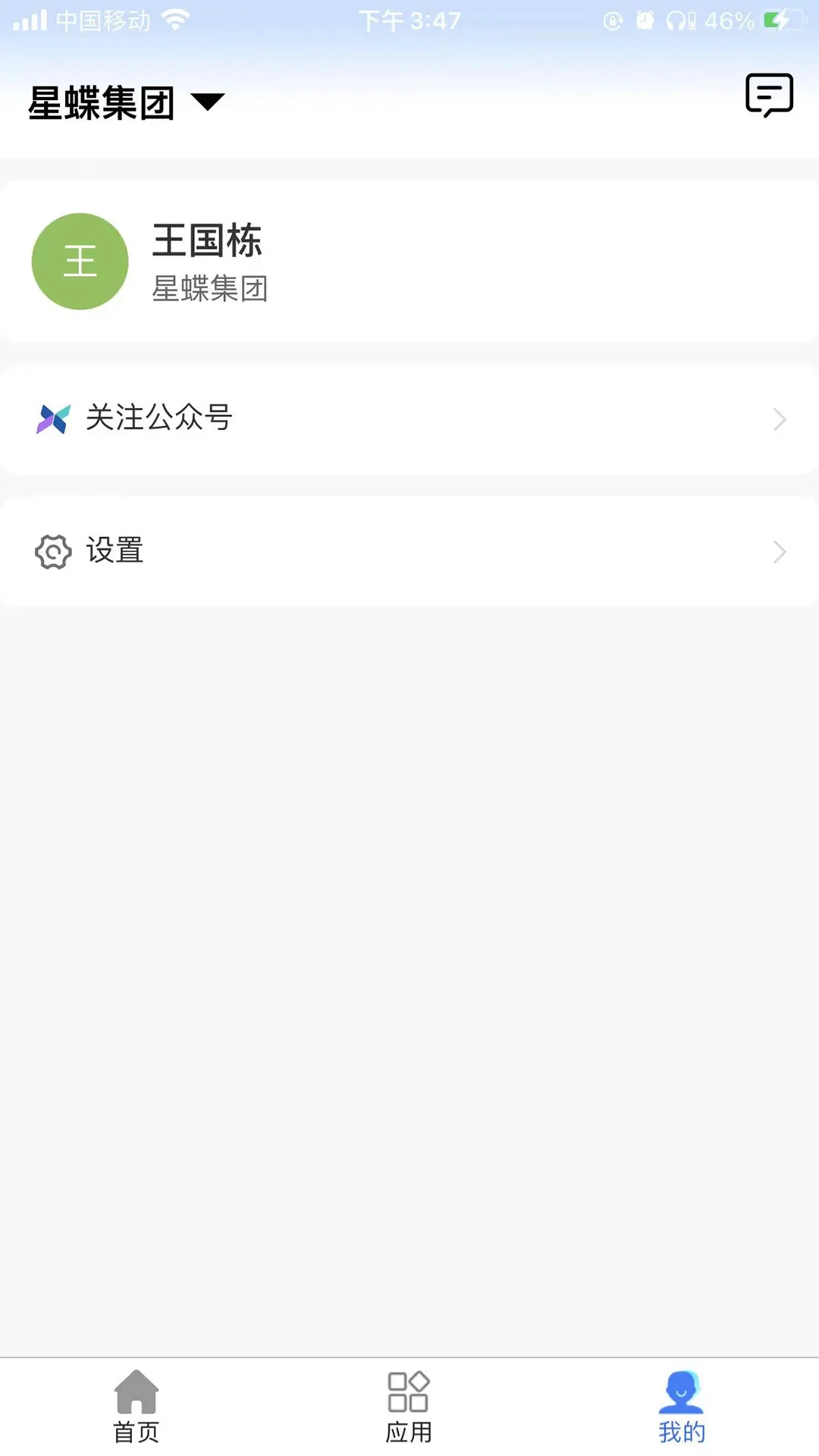
Task: Tap the green 王 avatar circle
Action: 80,261
